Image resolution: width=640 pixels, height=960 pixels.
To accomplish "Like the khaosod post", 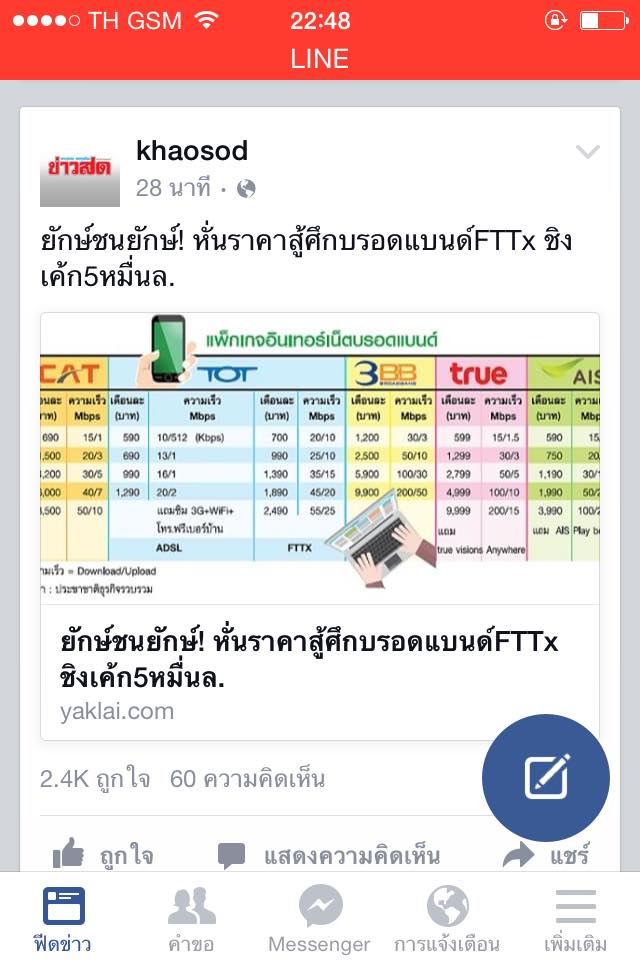I will (103, 855).
